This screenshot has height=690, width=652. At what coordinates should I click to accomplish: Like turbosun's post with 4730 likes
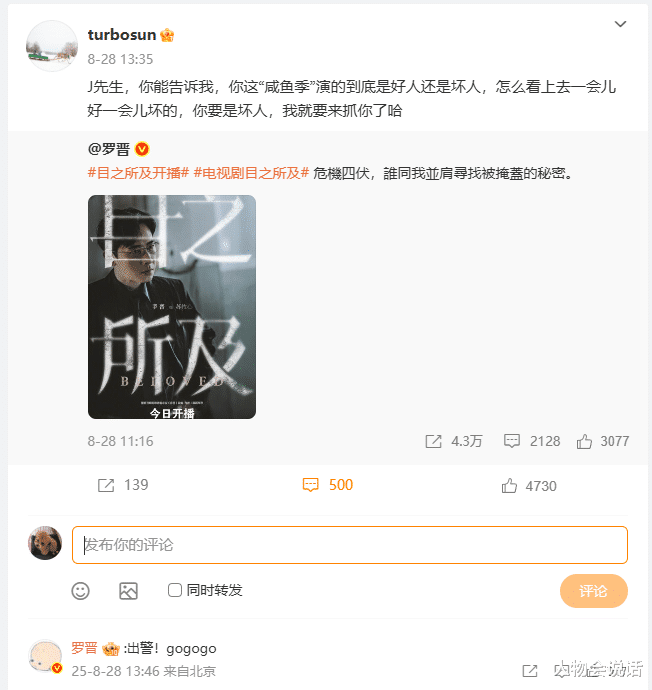529,486
